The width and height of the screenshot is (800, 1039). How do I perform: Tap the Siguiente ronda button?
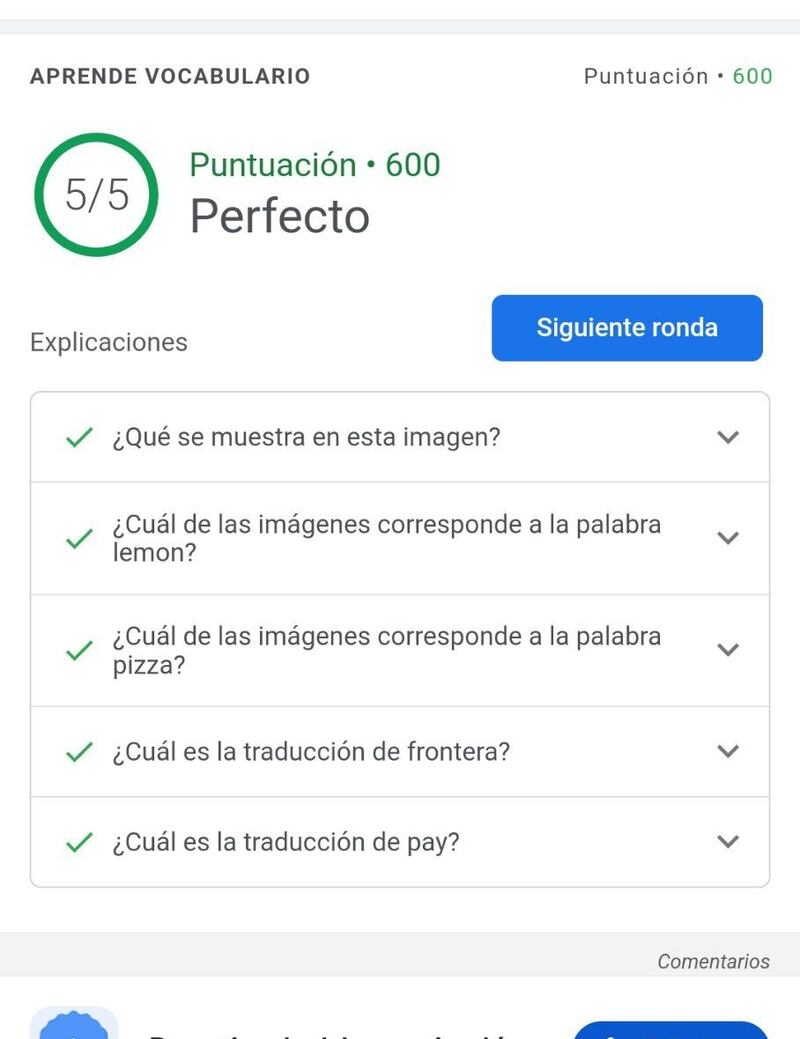pyautogui.click(x=627, y=328)
